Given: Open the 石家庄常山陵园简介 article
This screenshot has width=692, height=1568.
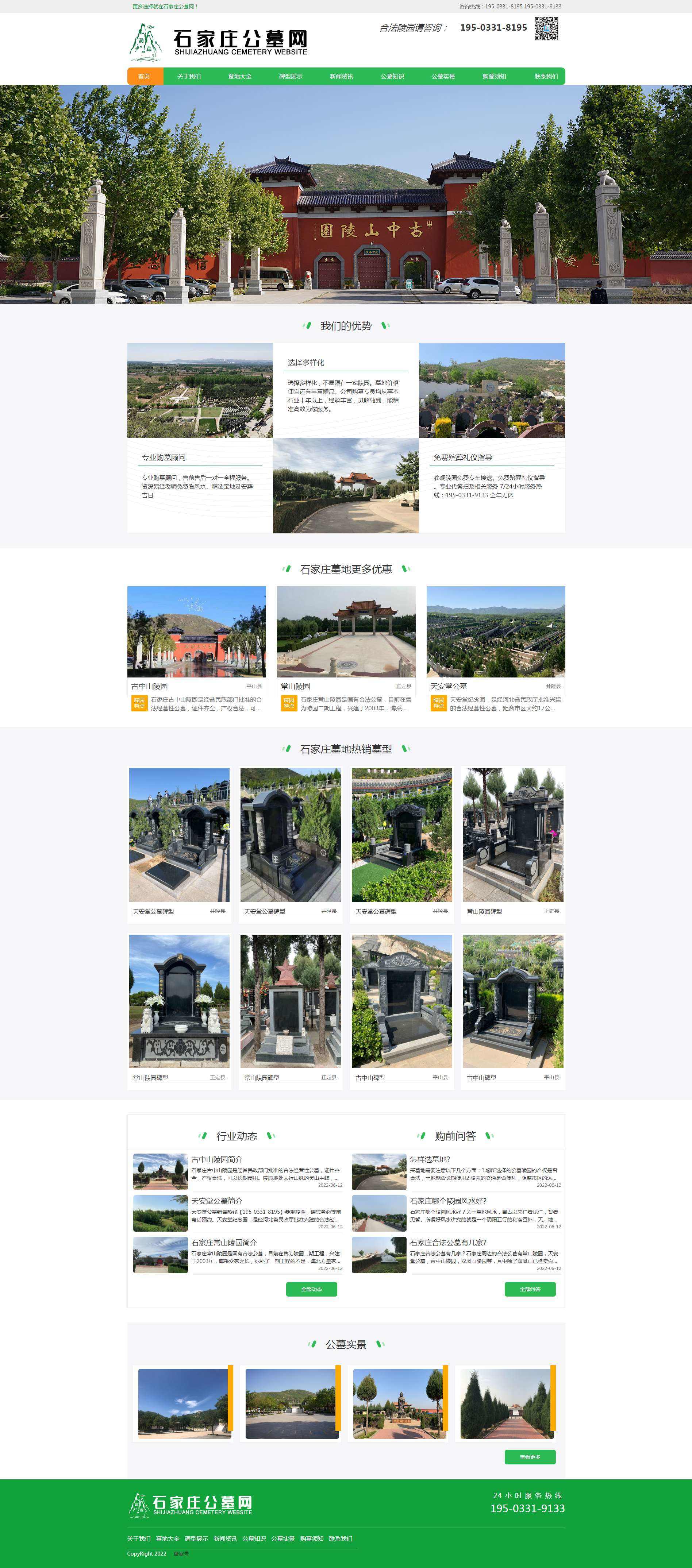Looking at the screenshot, I should point(224,1242).
